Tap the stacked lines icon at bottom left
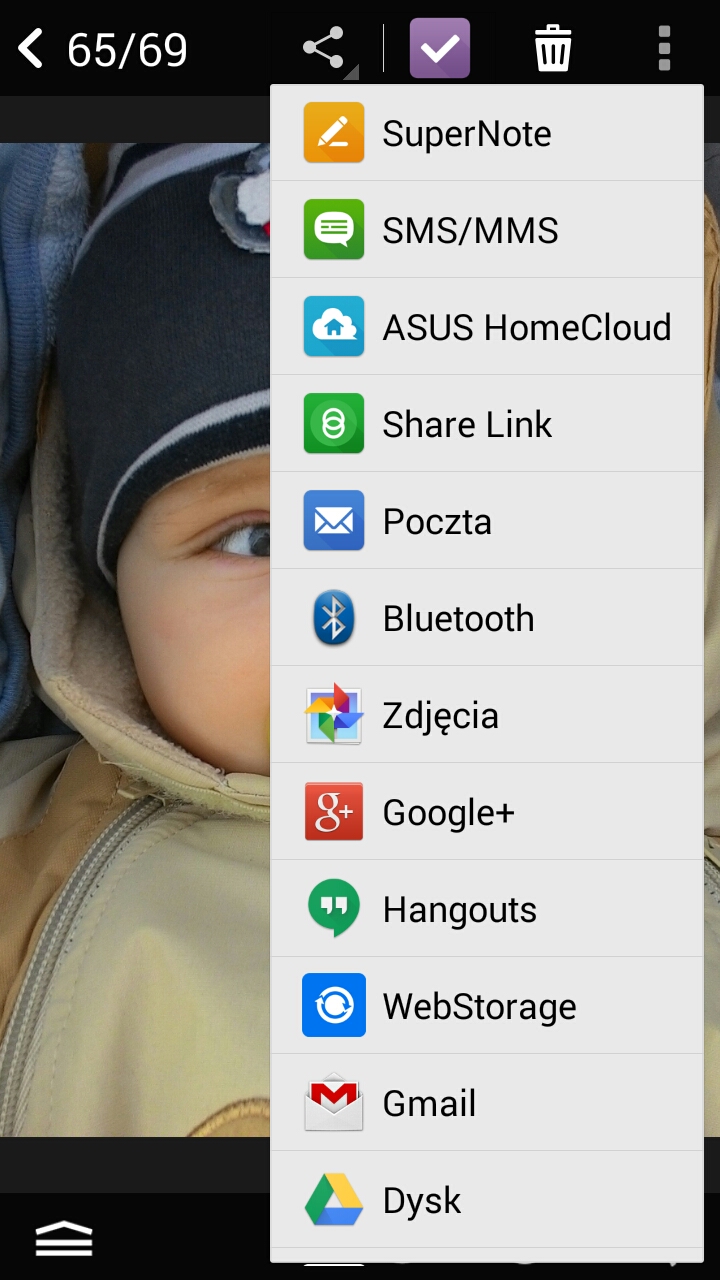This screenshot has height=1280, width=720. [64, 1238]
